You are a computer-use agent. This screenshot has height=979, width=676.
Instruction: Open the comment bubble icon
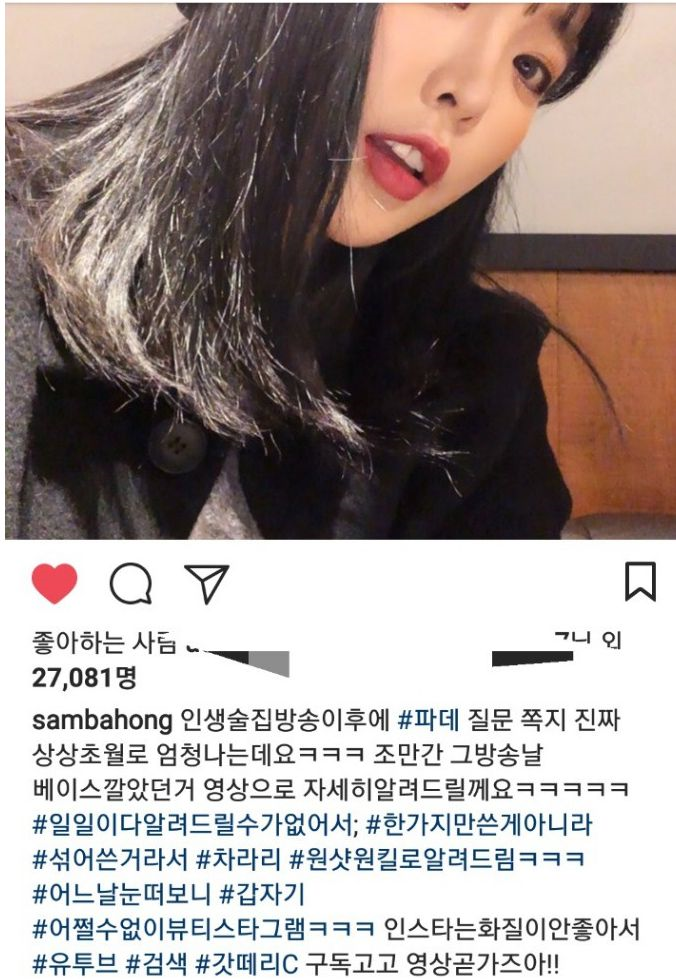130,583
